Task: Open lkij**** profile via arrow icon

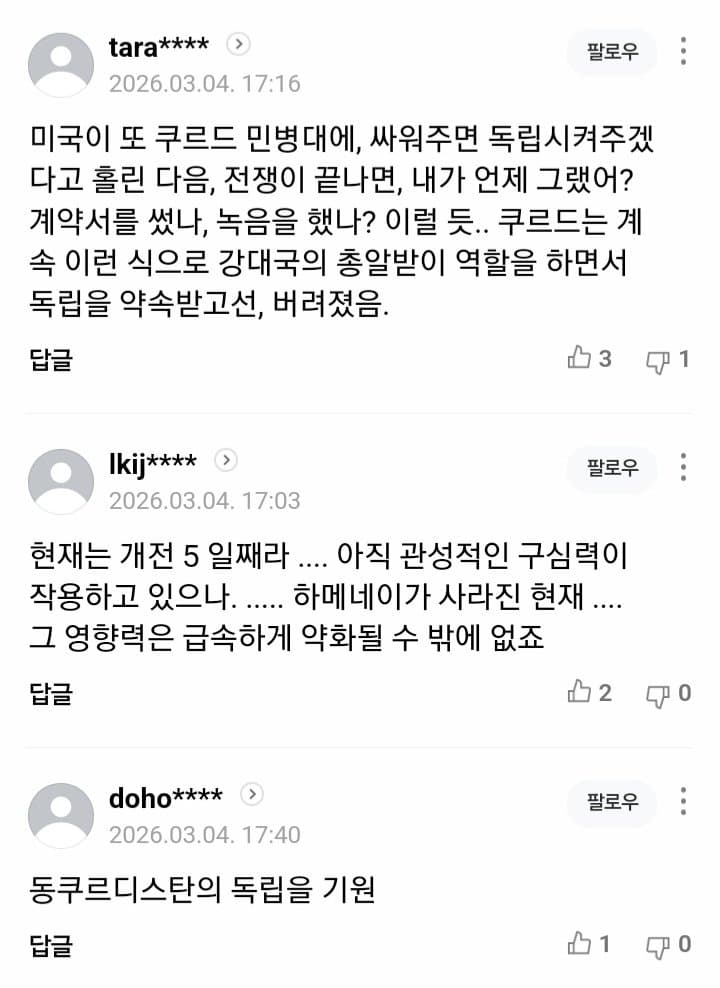Action: 226,460
